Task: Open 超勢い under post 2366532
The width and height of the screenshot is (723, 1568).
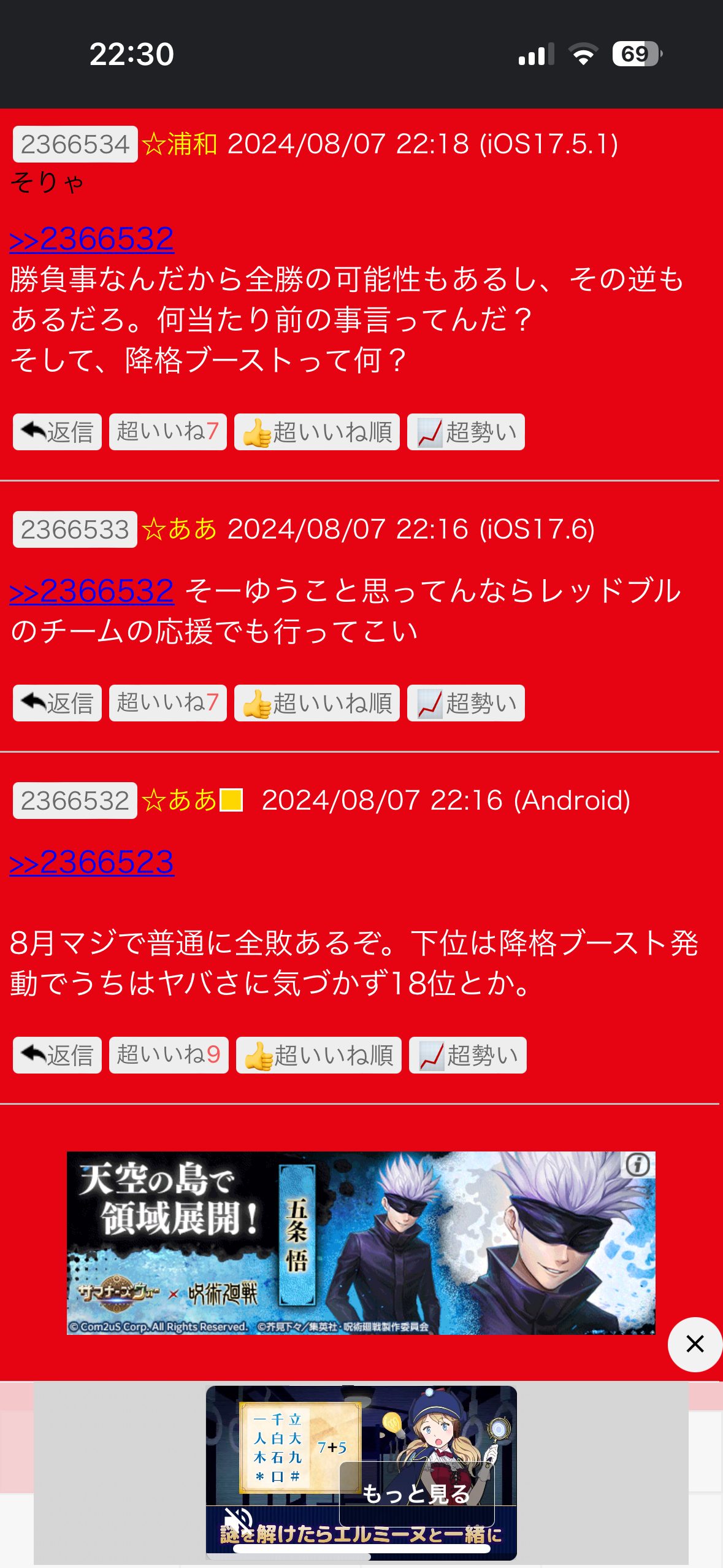Action: [467, 1055]
